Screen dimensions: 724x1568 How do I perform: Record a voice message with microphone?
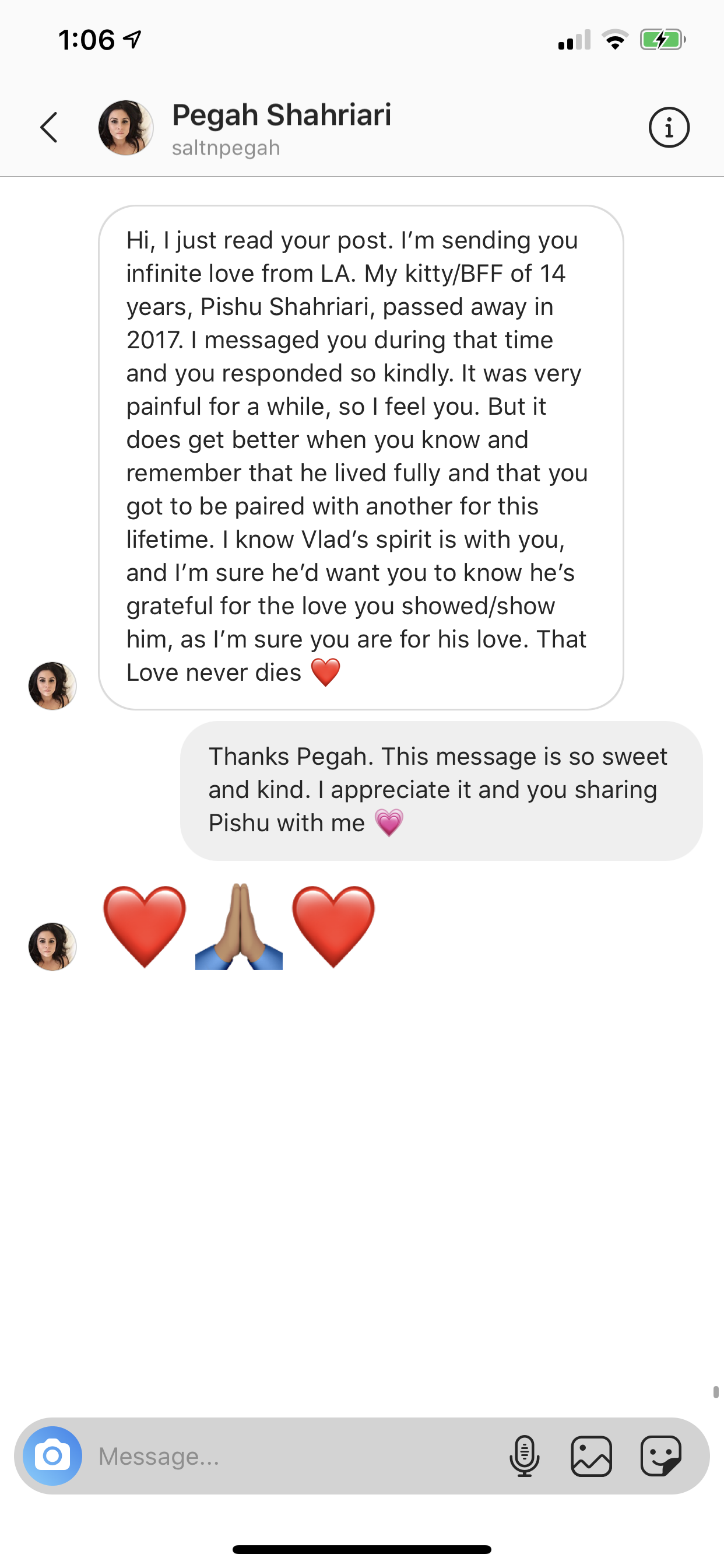point(524,1456)
